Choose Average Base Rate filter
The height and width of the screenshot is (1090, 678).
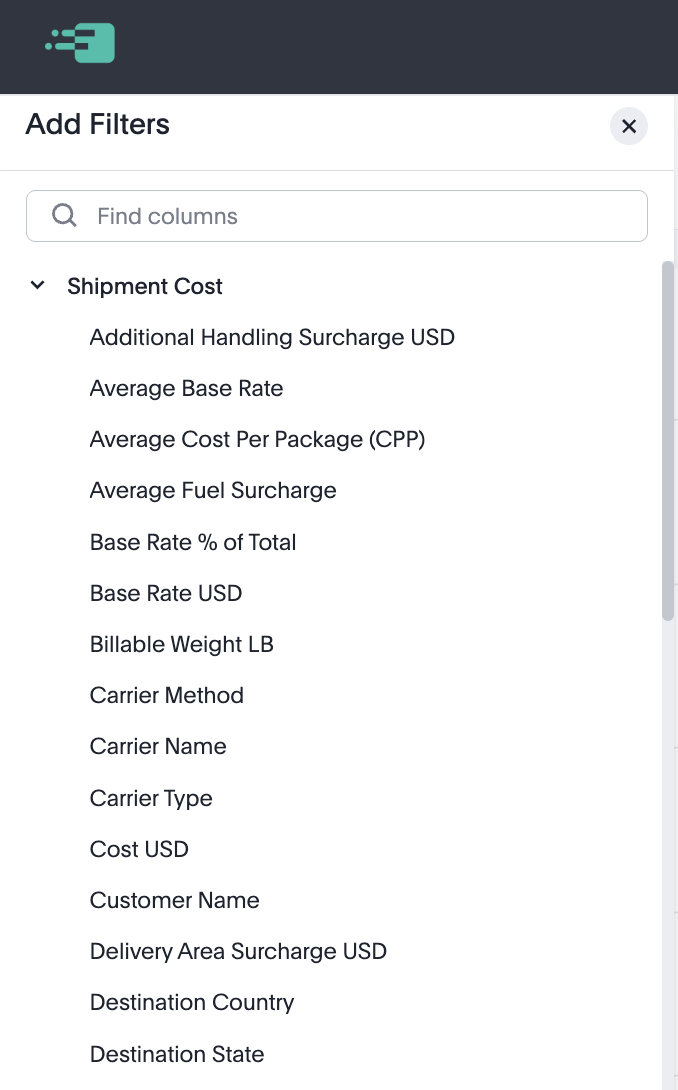tap(186, 389)
